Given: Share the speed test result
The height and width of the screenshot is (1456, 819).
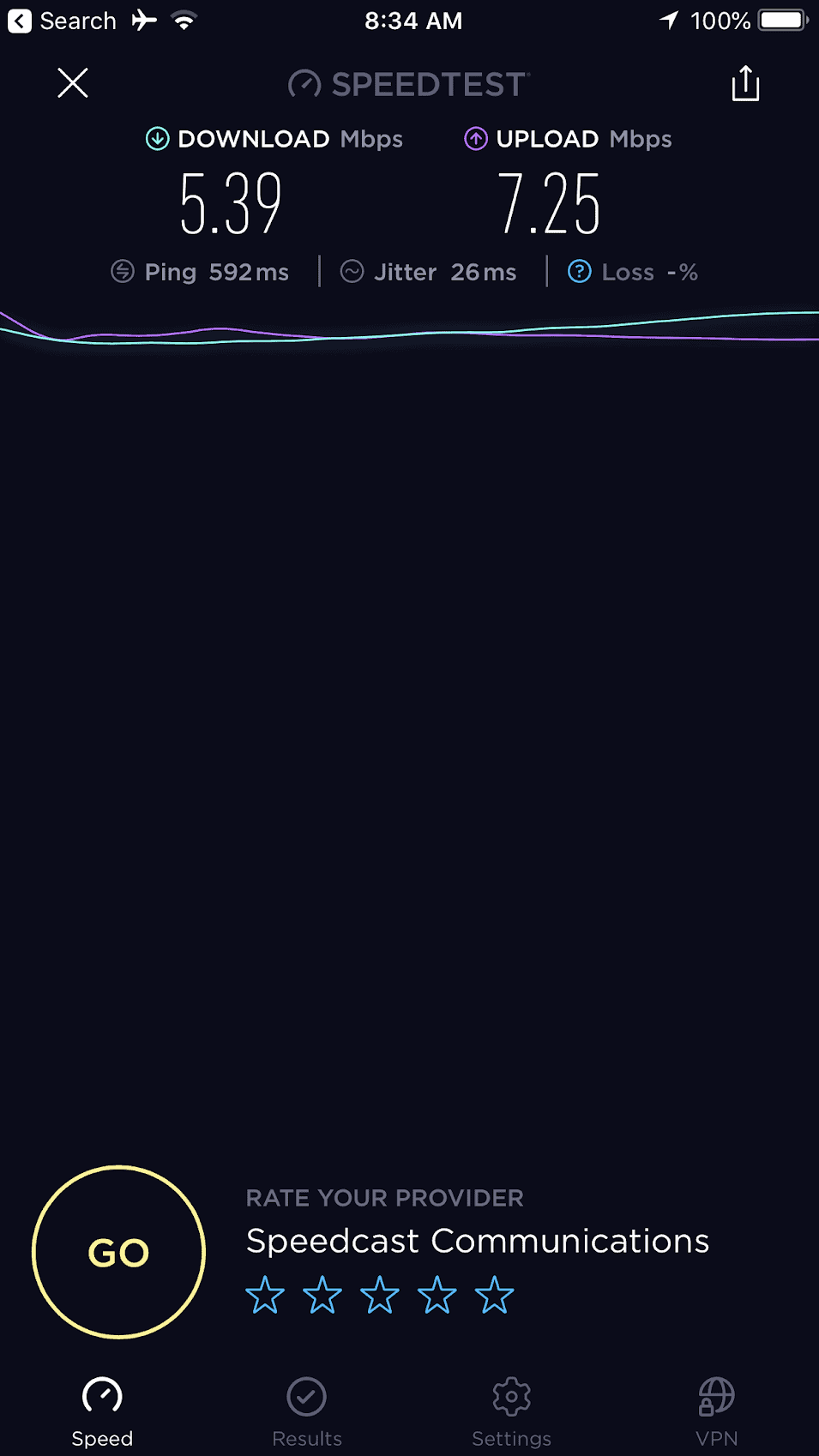Looking at the screenshot, I should (745, 83).
